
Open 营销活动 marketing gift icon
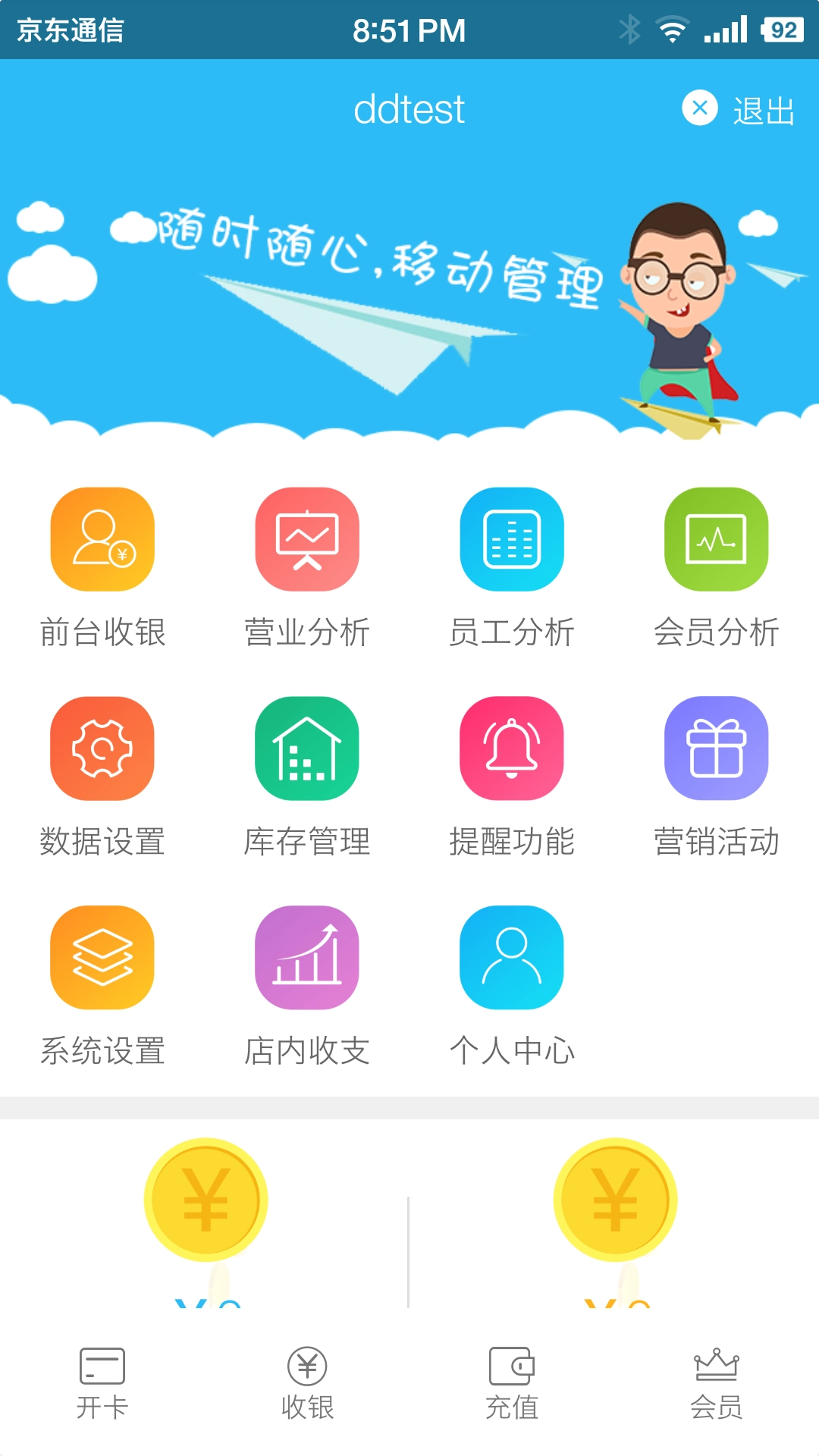[715, 749]
